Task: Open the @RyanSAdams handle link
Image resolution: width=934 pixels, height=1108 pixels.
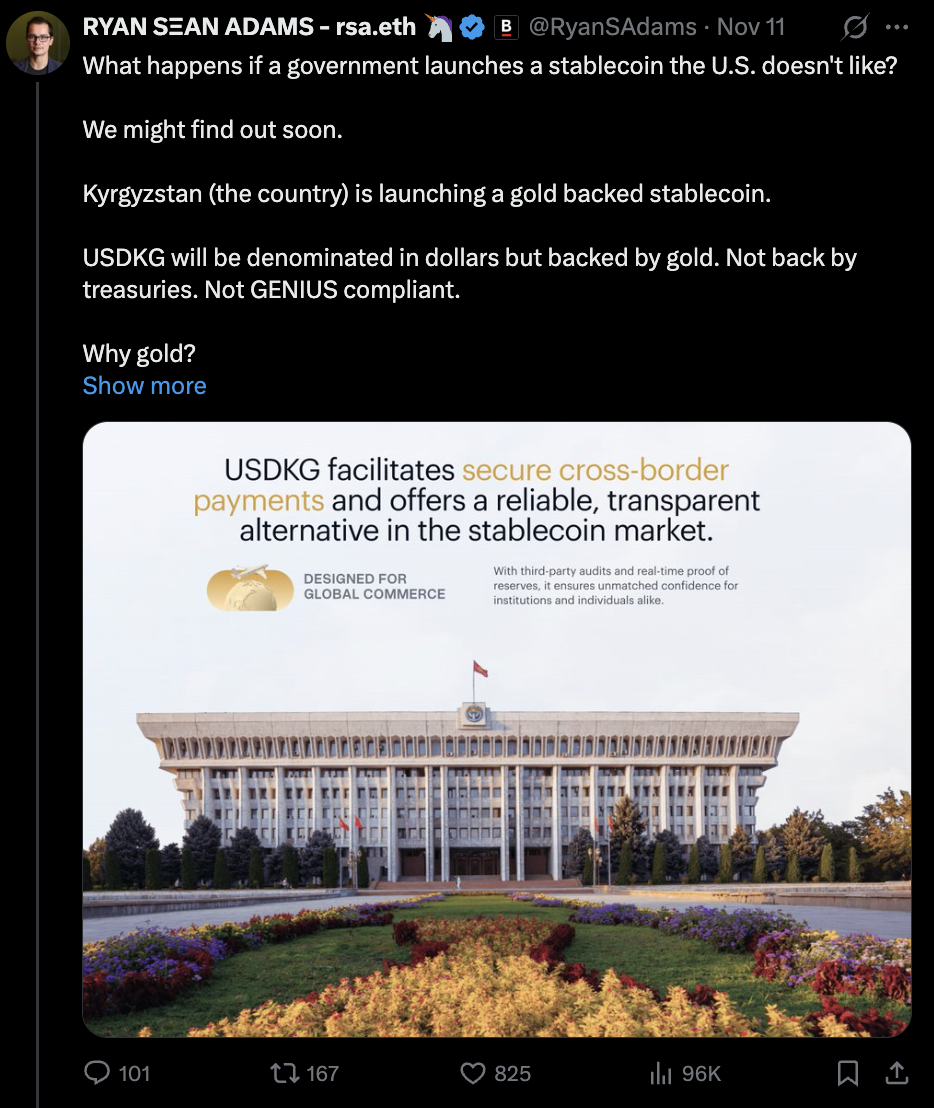Action: point(611,27)
